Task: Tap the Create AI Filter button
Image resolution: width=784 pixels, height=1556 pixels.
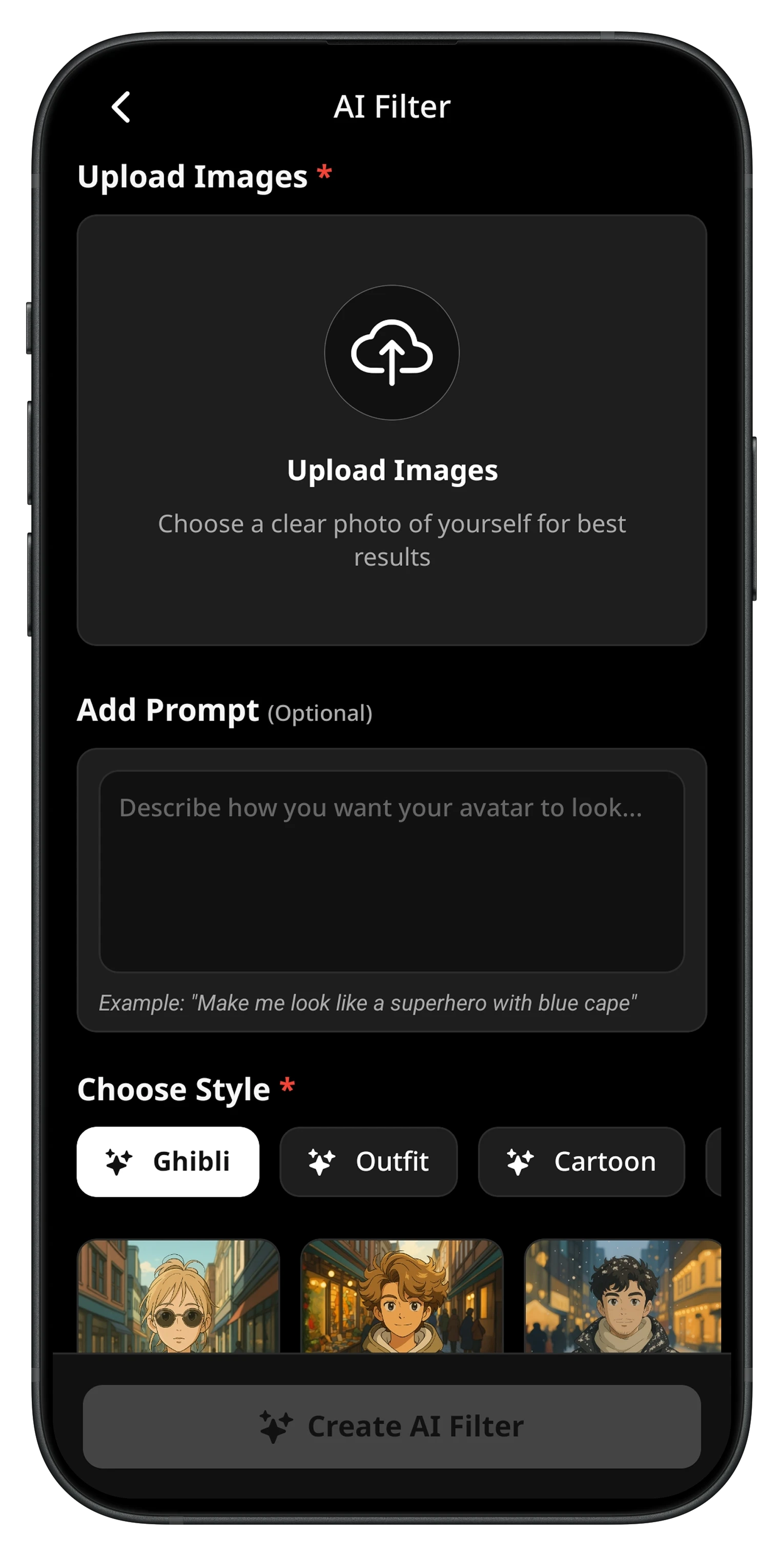Action: coord(391,1426)
